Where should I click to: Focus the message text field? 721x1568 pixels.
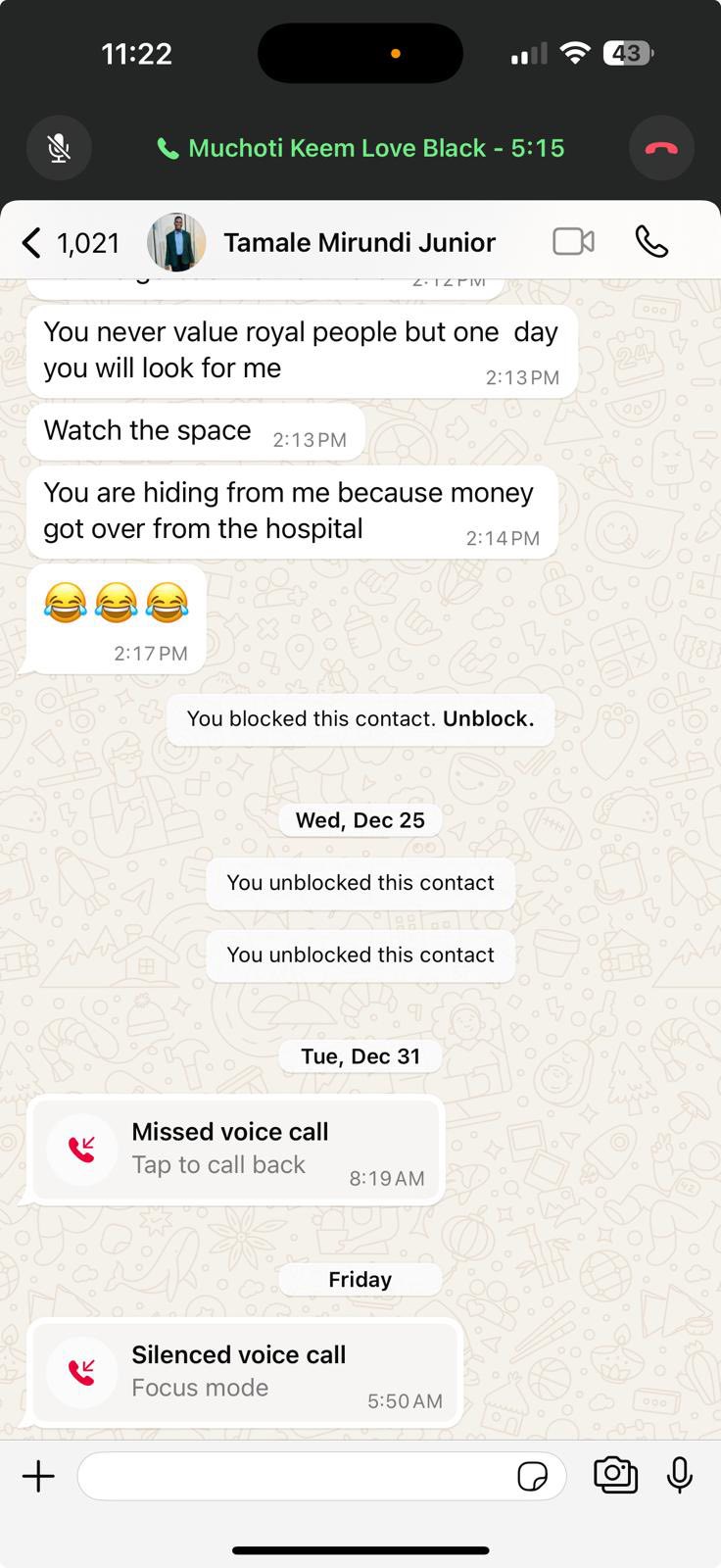click(294, 1476)
